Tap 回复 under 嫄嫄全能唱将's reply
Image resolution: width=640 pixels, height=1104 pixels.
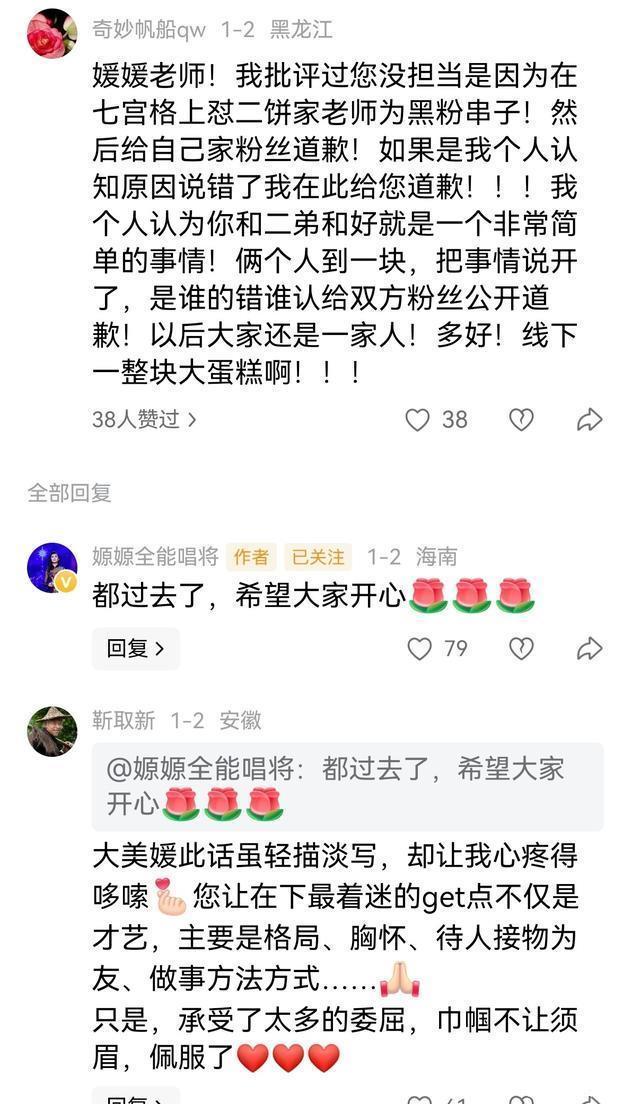pyautogui.click(x=135, y=649)
